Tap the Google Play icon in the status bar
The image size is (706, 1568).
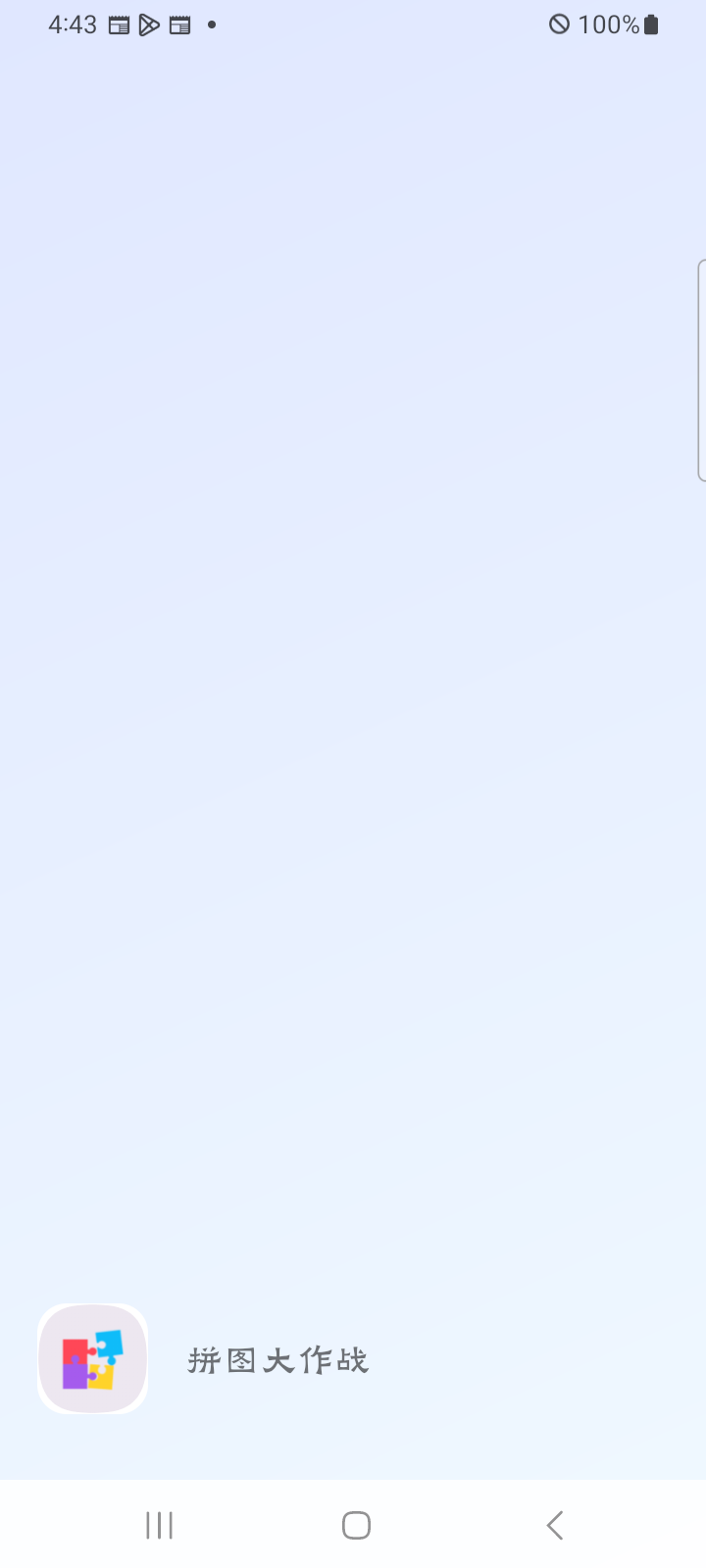point(149,24)
